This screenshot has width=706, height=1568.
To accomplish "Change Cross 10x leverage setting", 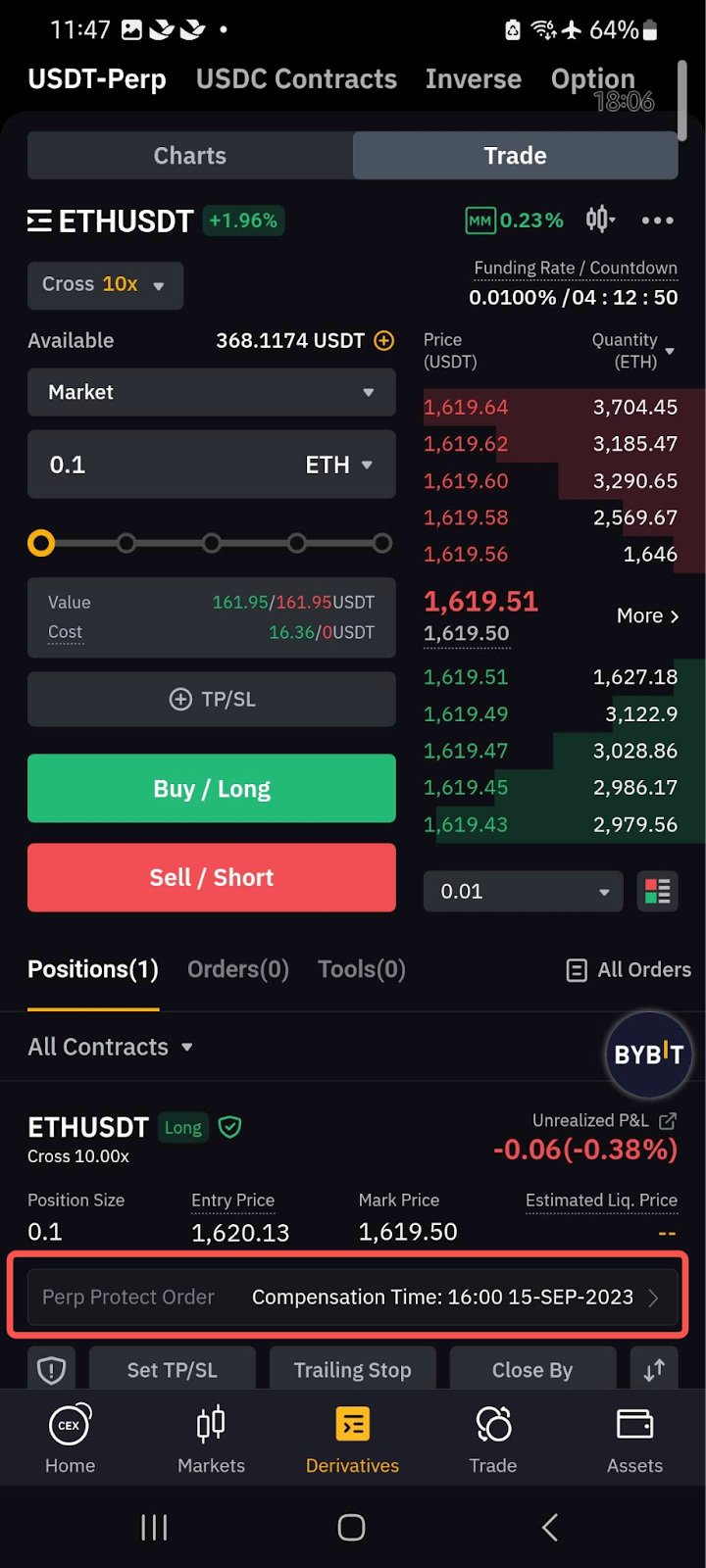I will [x=105, y=285].
